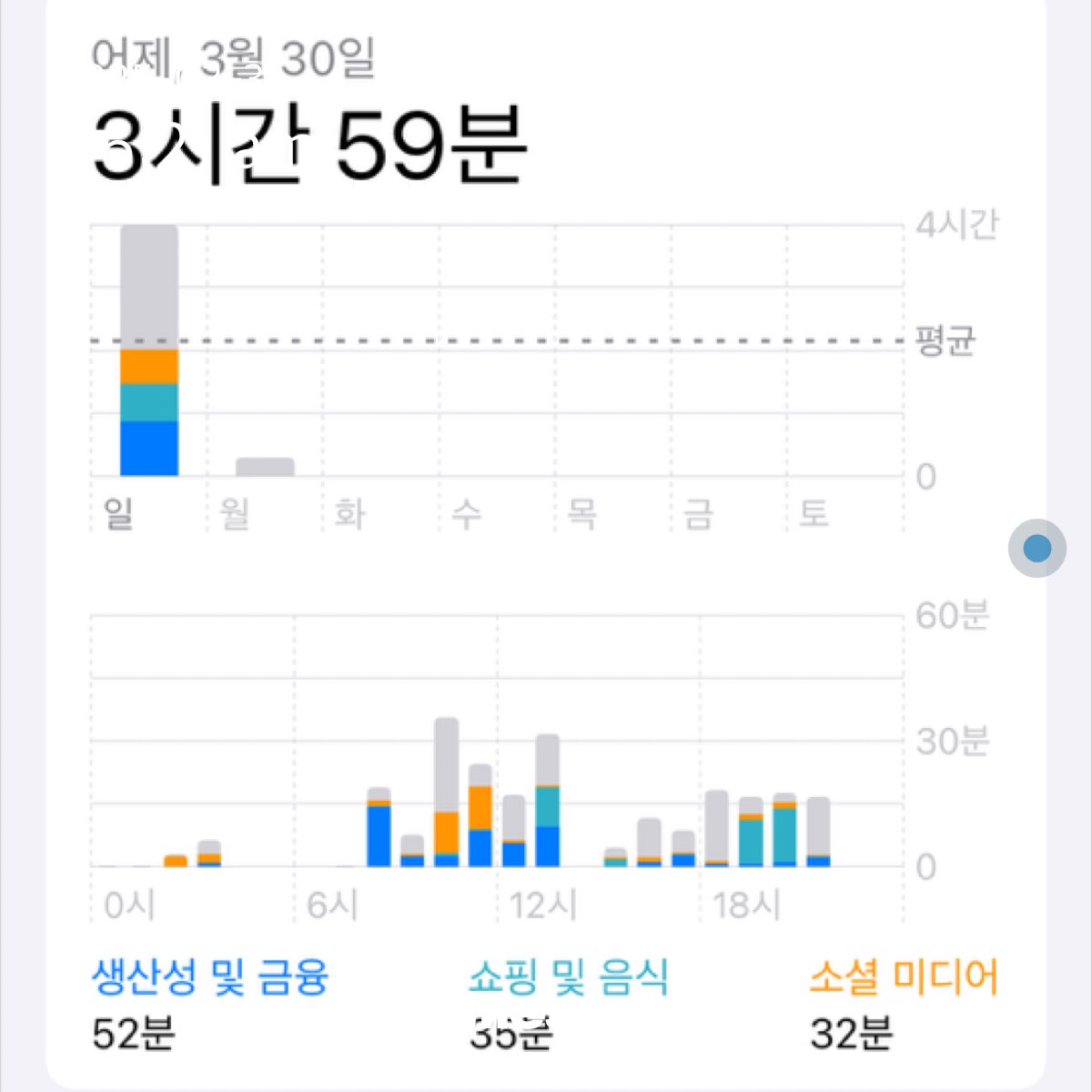1092x1092 pixels.
Task: Open the AssistiveTouch floating button
Action: (x=1036, y=548)
